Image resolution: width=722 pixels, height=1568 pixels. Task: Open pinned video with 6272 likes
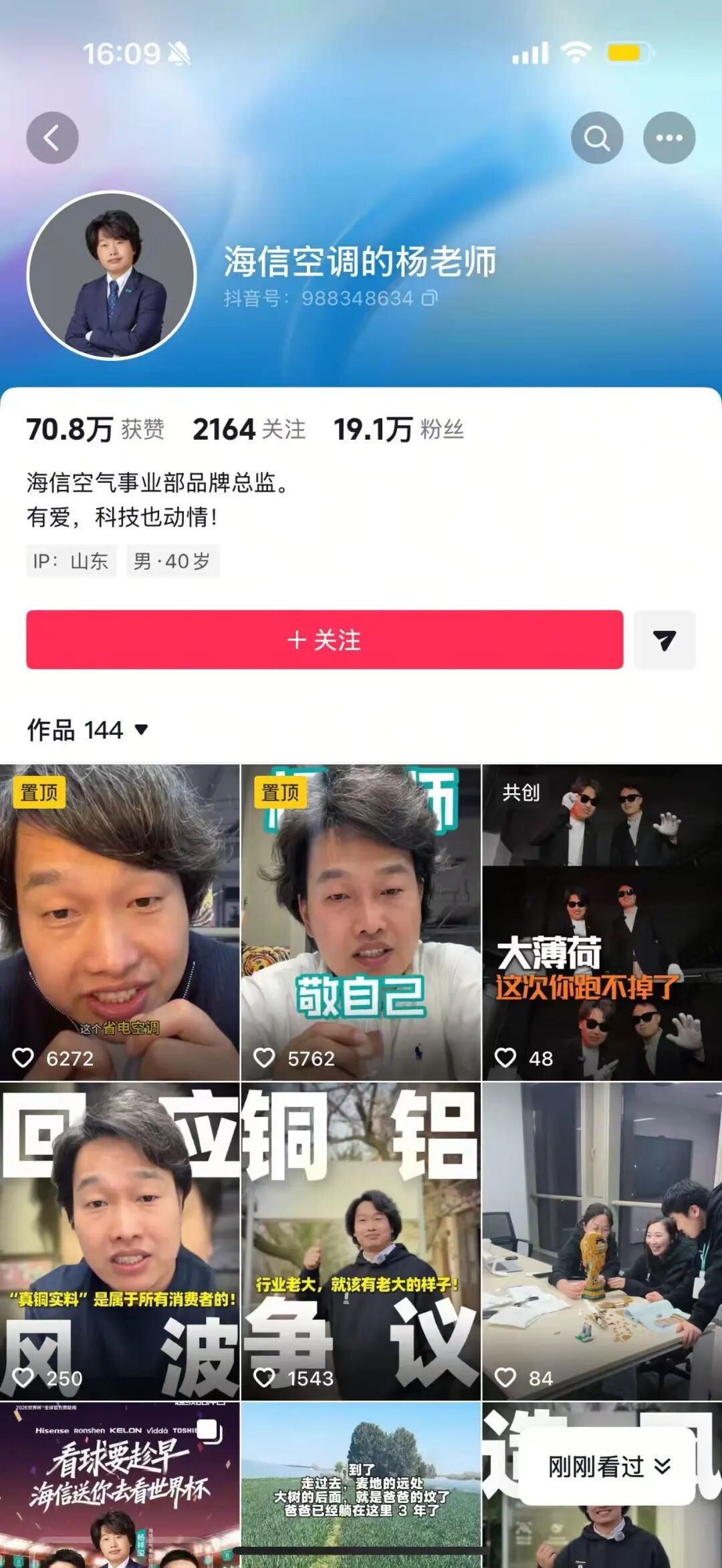[120, 922]
